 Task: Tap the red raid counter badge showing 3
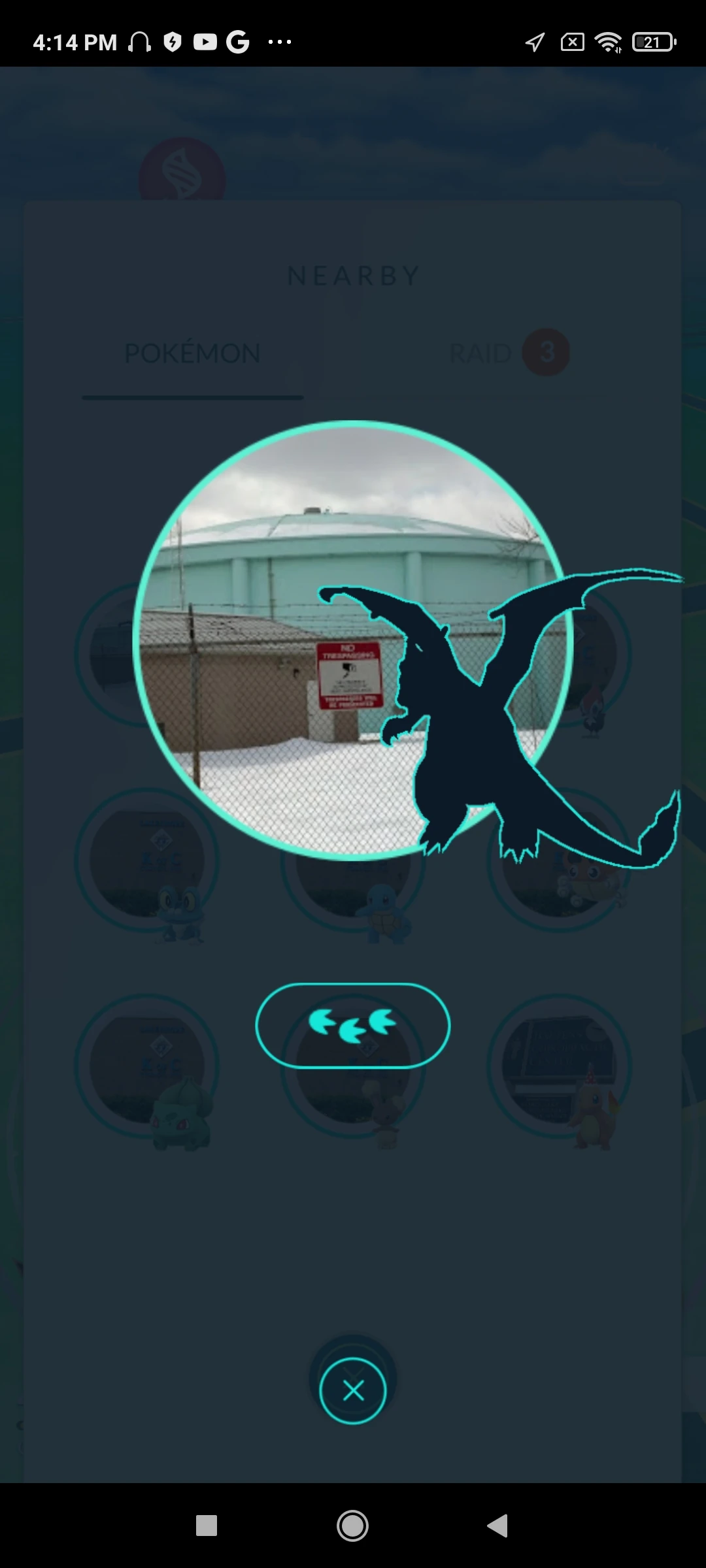(546, 351)
